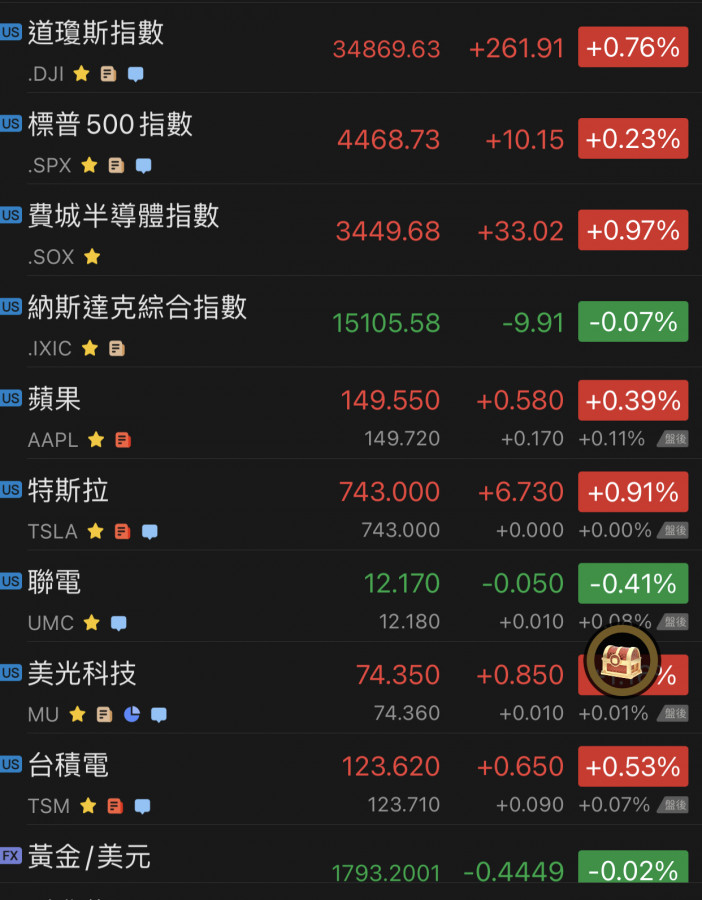Viewport: 702px width, 900px height.
Task: Toggle the +0.76% change badge for 道瓊斯指數
Action: pos(632,48)
